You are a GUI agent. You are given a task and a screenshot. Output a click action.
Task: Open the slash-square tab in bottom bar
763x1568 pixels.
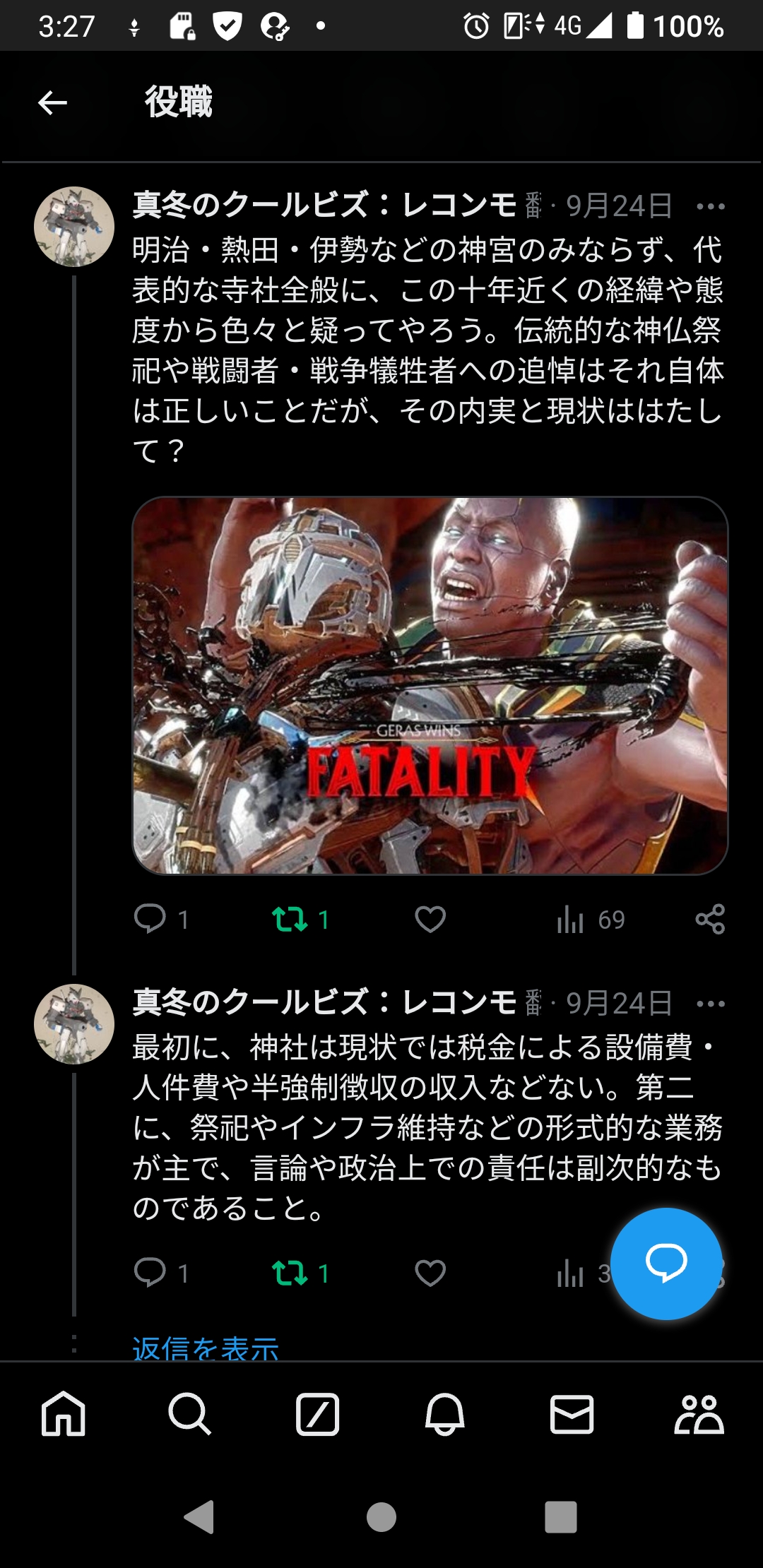pyautogui.click(x=317, y=1415)
